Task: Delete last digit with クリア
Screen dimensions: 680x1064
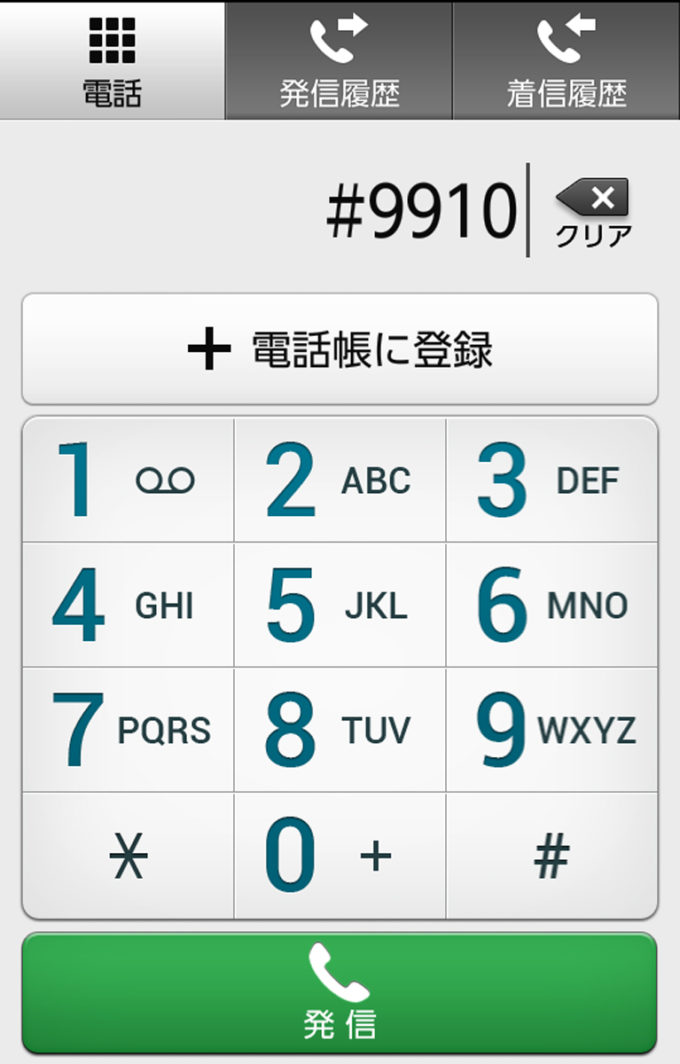Action: (x=594, y=212)
